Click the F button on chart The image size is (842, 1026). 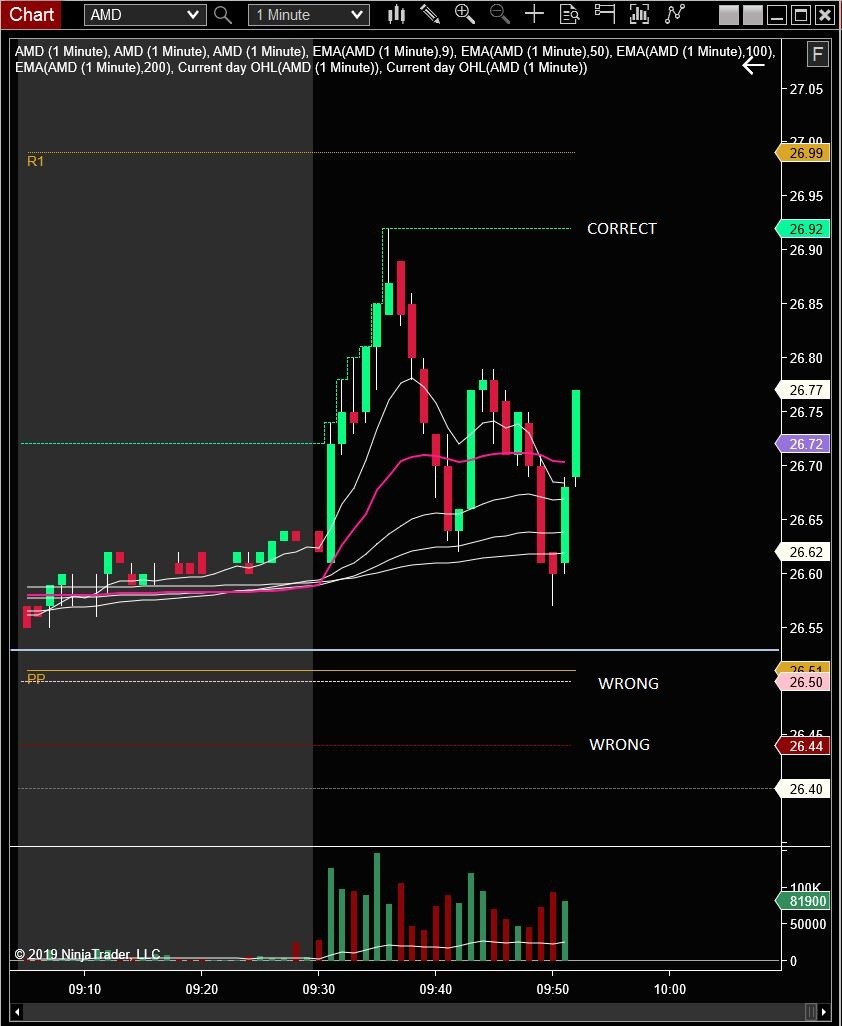coord(818,55)
